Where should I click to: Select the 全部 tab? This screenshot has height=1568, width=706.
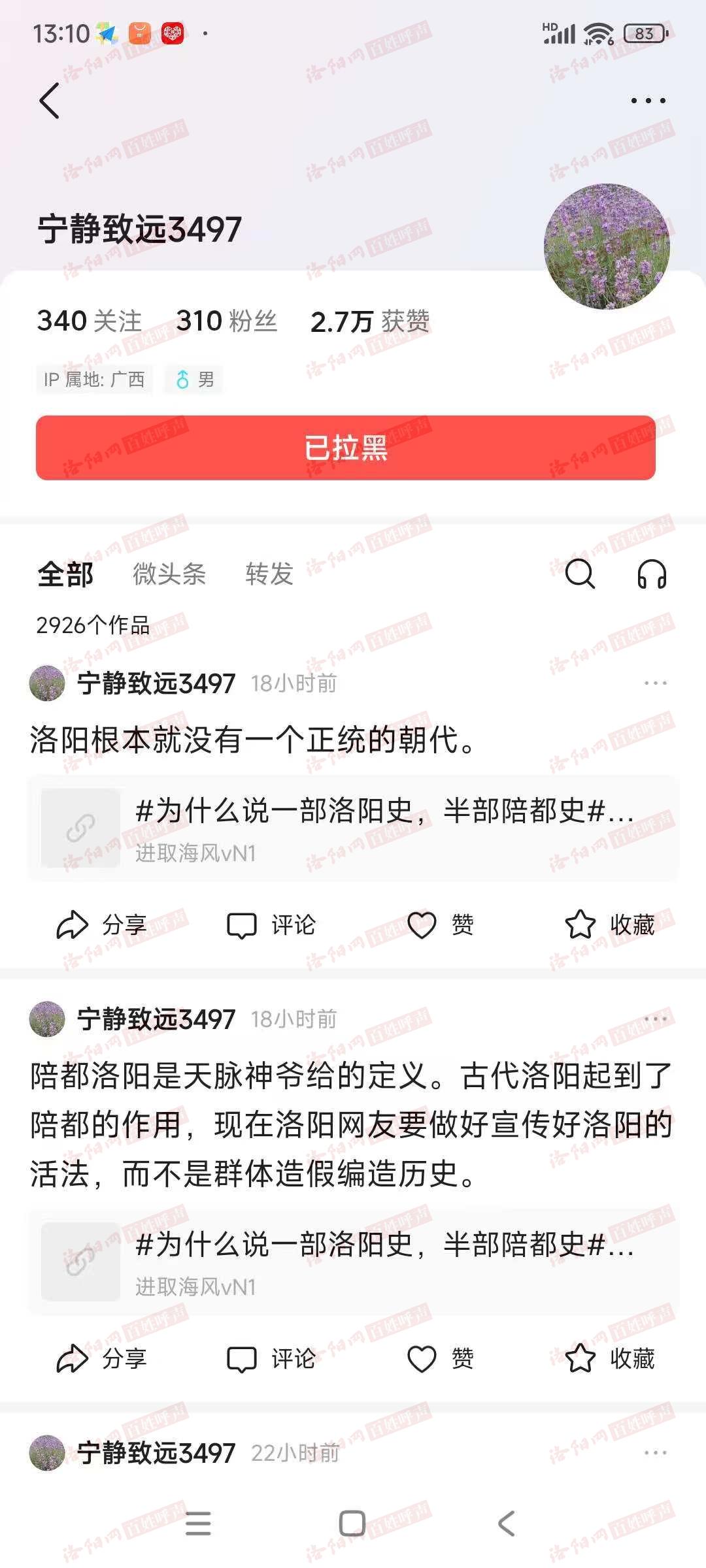coord(65,574)
